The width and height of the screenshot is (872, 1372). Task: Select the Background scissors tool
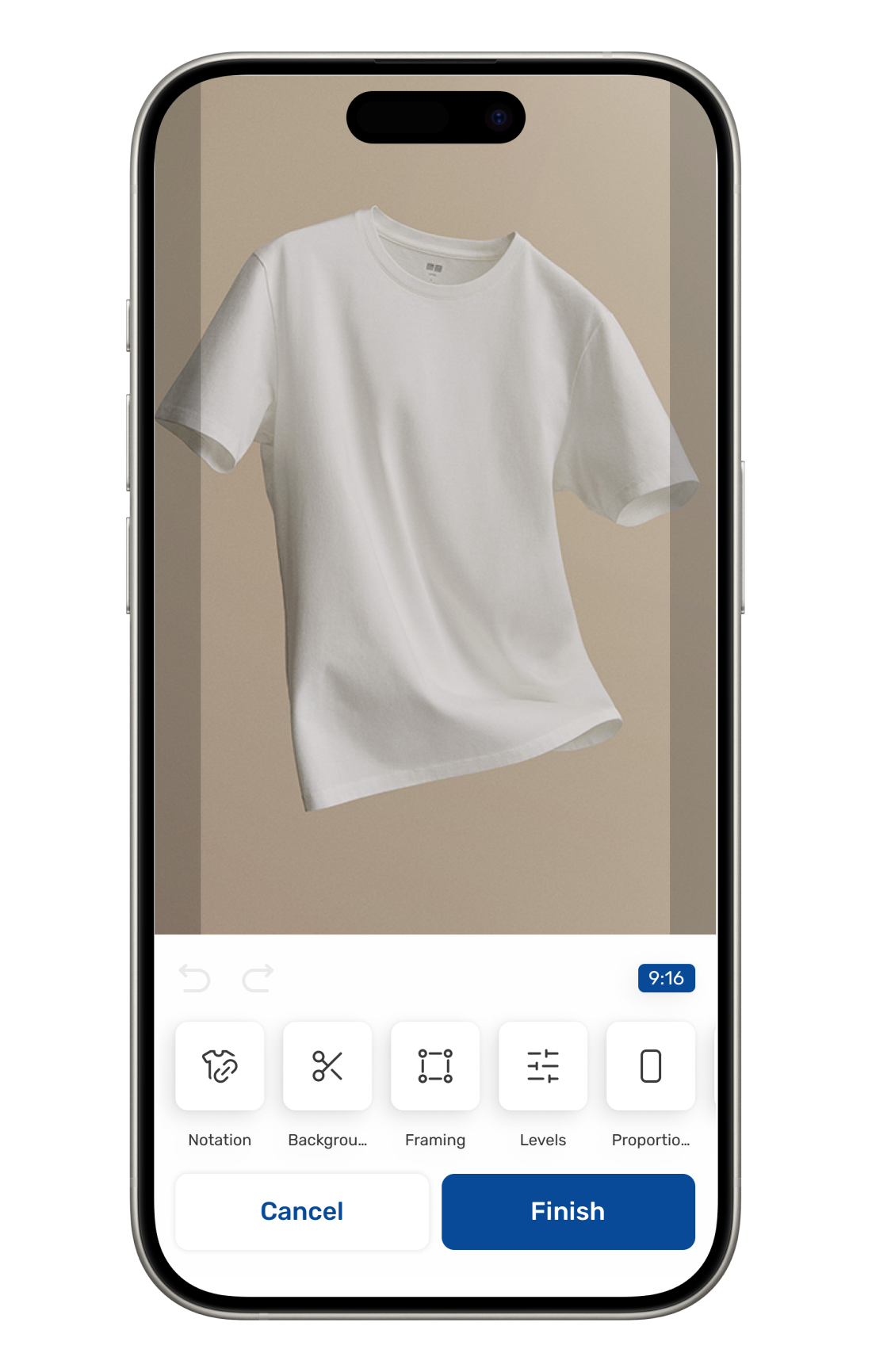coord(327,1066)
